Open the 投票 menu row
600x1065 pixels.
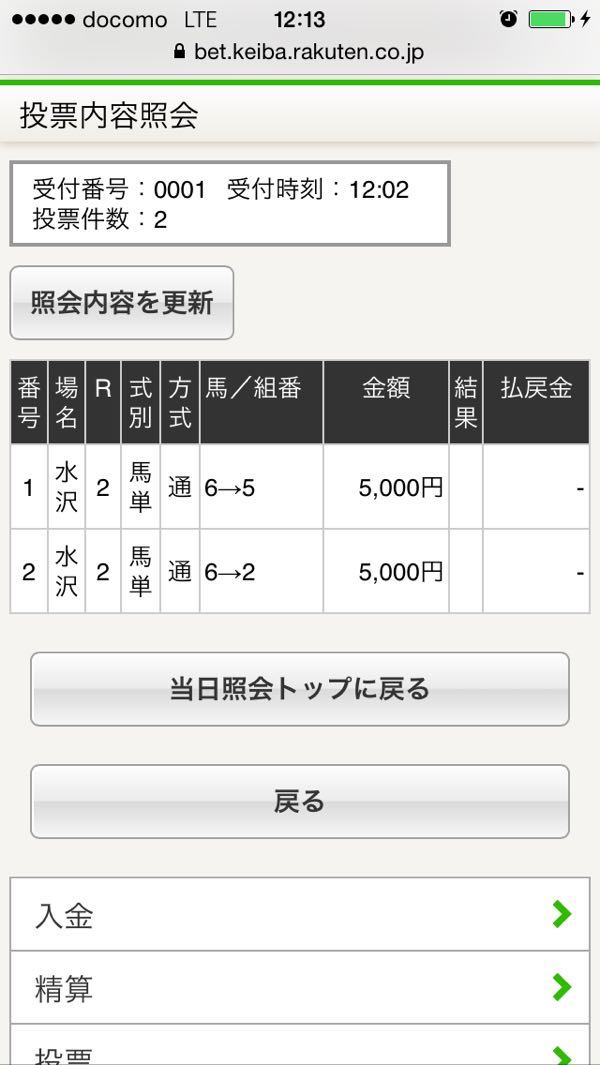point(300,1052)
